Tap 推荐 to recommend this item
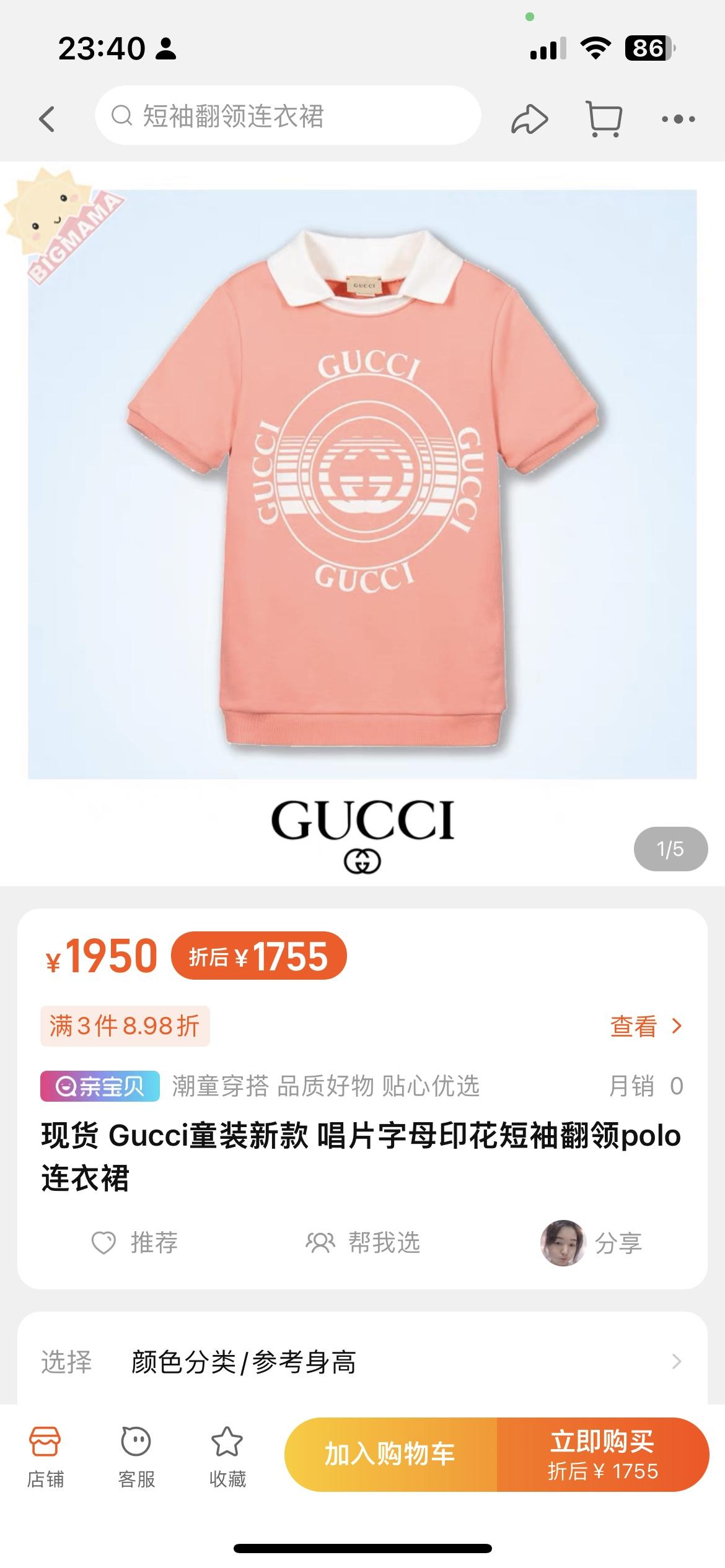 click(x=135, y=1242)
